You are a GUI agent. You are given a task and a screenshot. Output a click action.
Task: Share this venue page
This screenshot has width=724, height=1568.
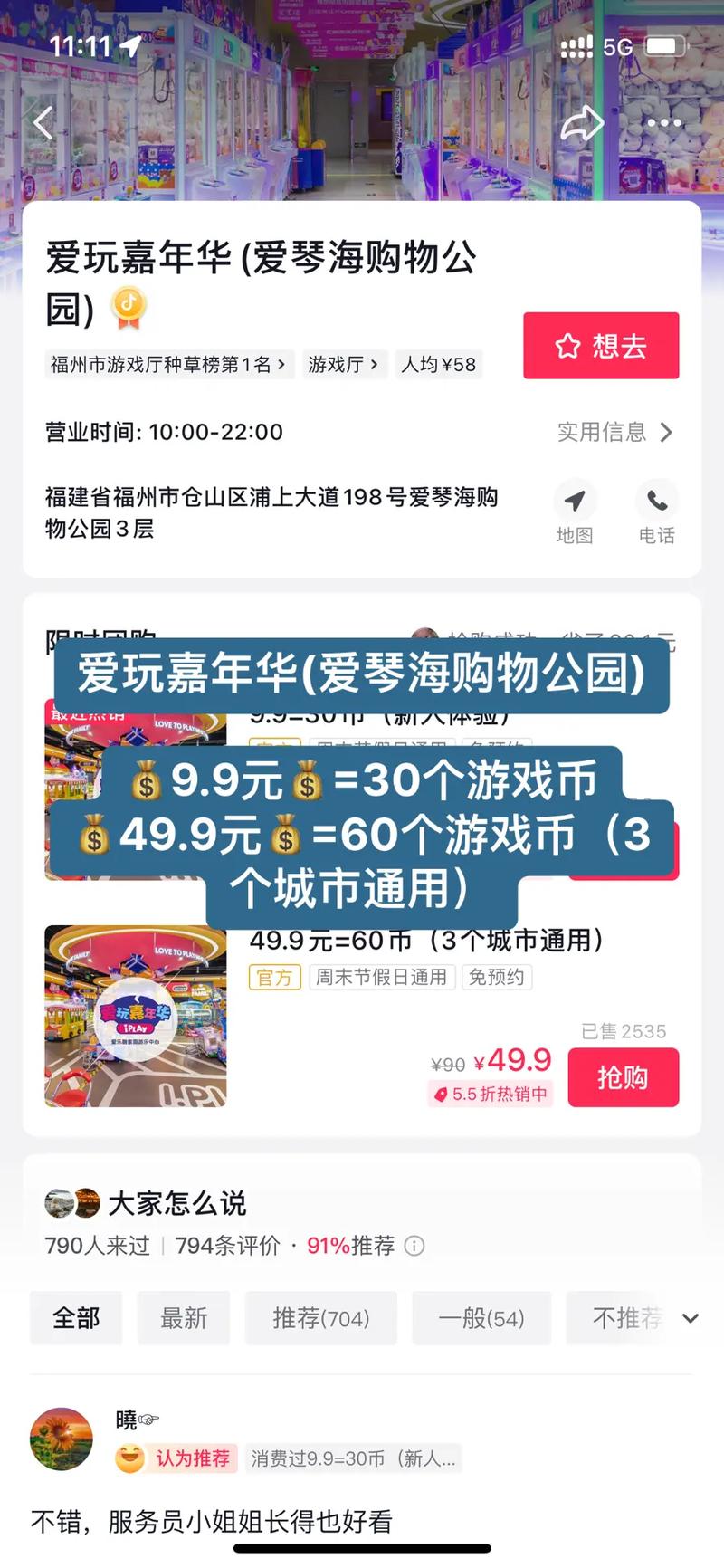[581, 123]
